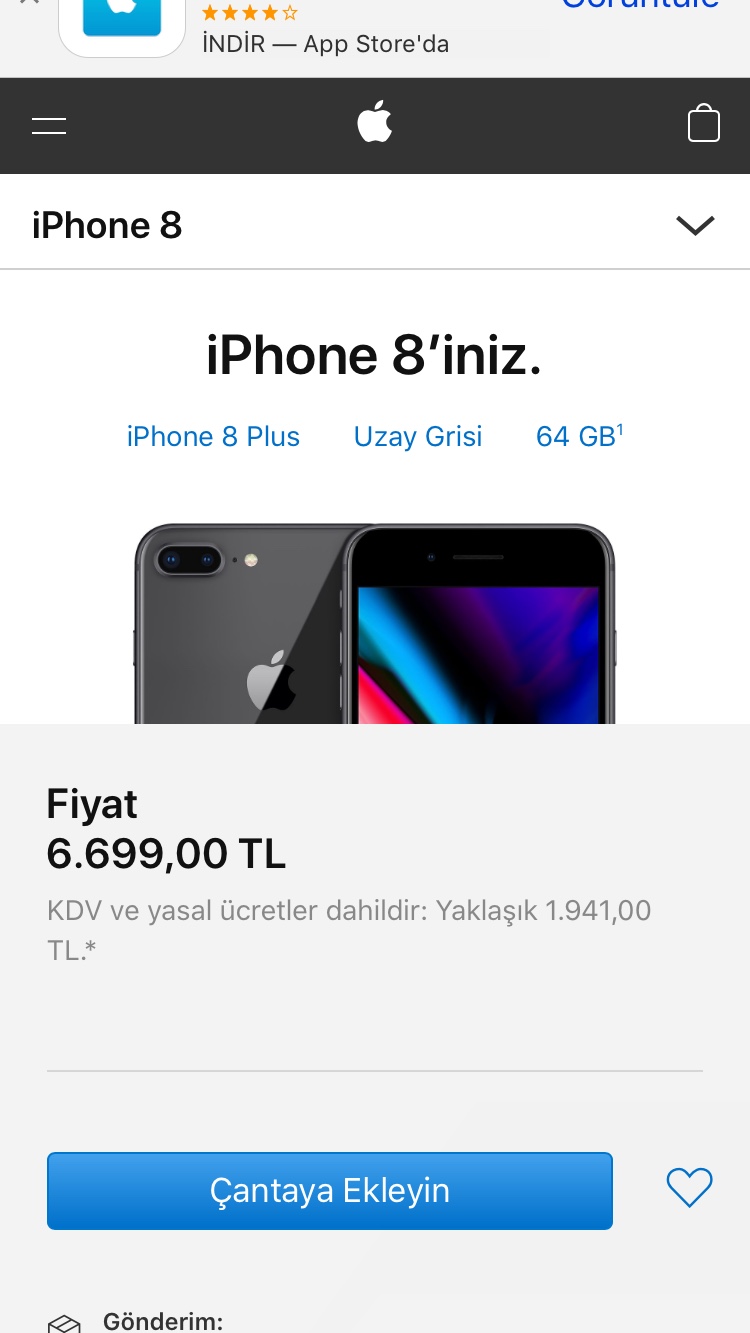The image size is (750, 1333).
Task: Save the product with the heart icon
Action: tap(690, 1188)
